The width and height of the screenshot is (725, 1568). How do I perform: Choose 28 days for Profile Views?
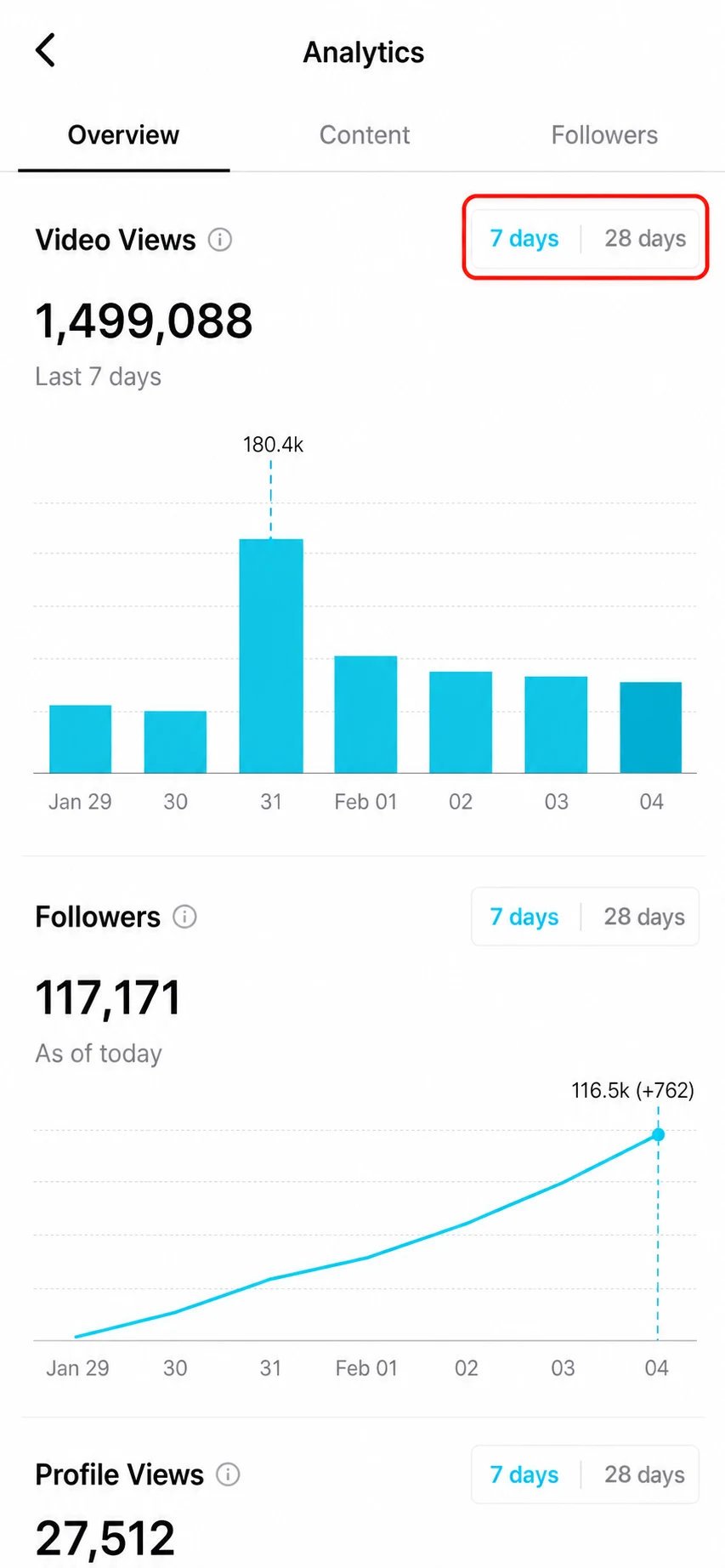644,1474
